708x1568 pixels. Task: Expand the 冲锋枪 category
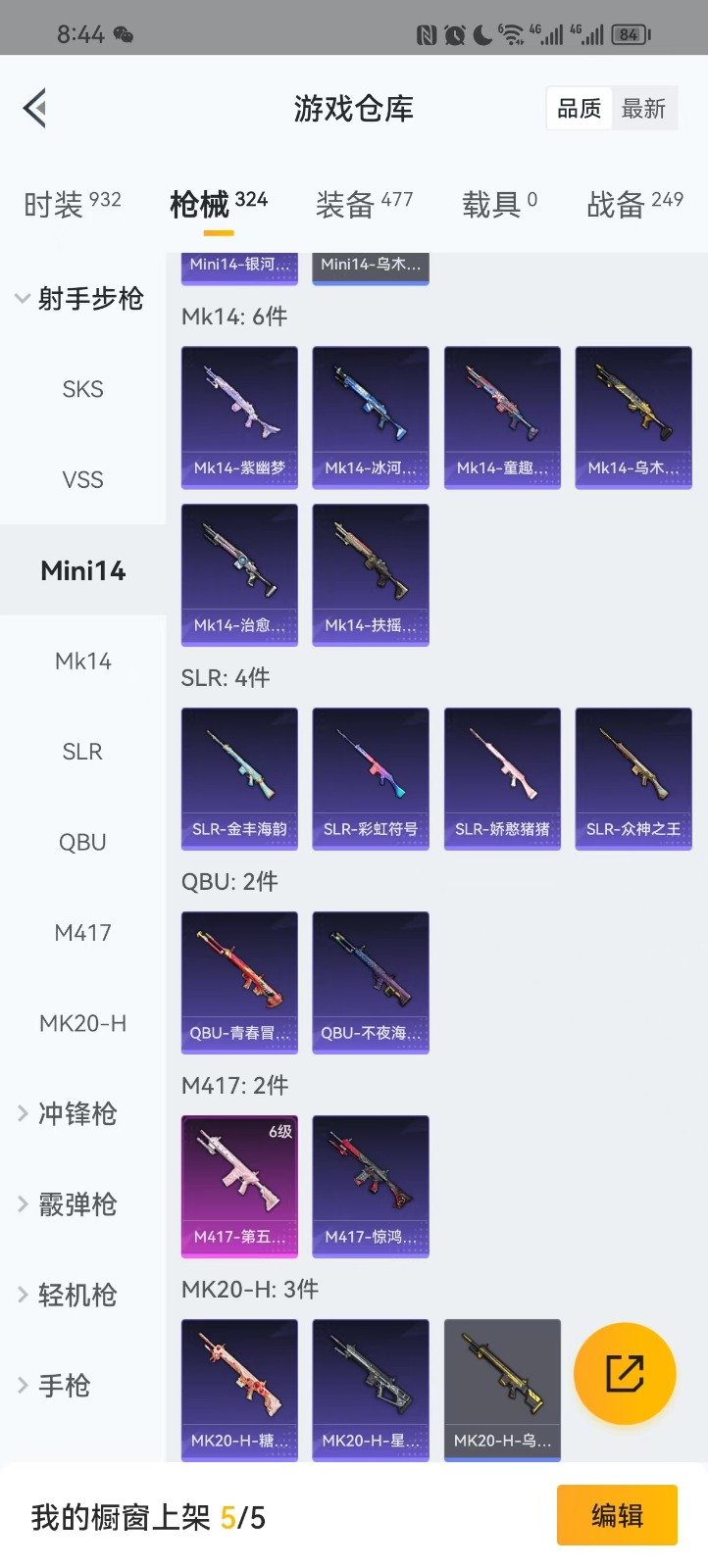click(x=76, y=1113)
